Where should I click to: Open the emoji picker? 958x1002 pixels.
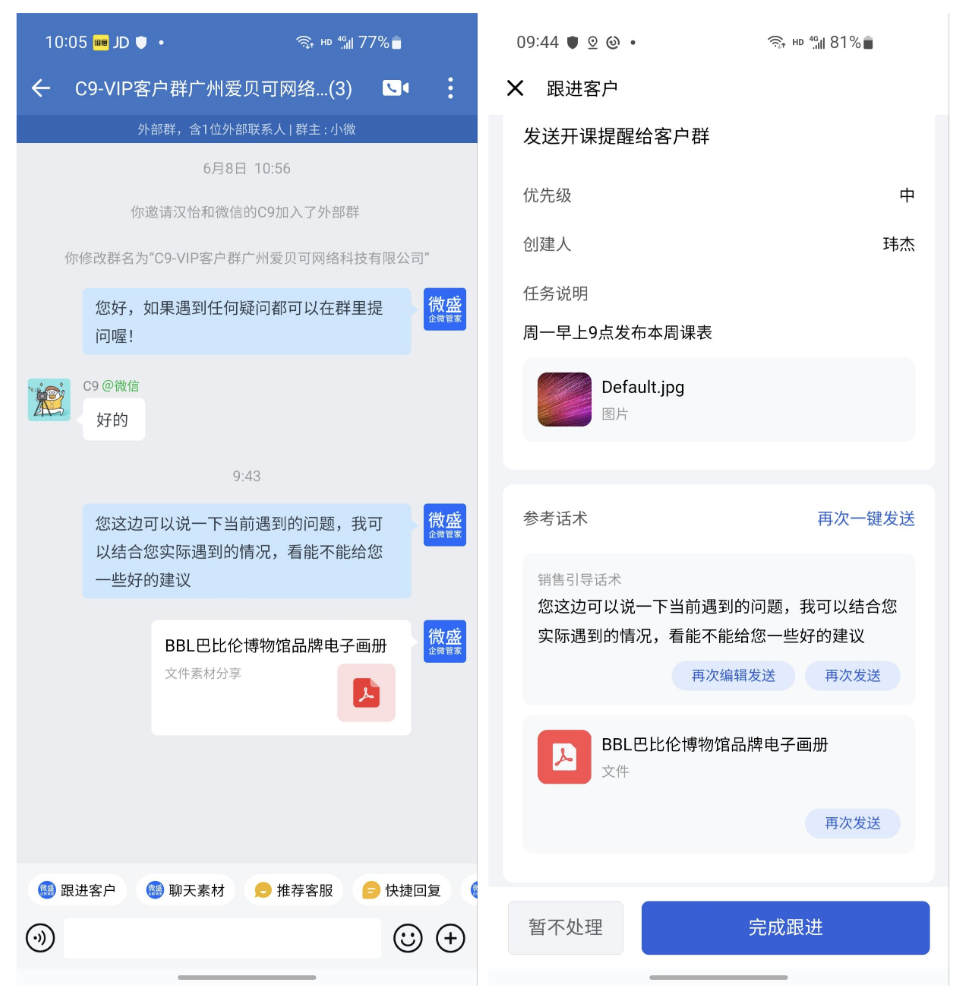coord(407,938)
